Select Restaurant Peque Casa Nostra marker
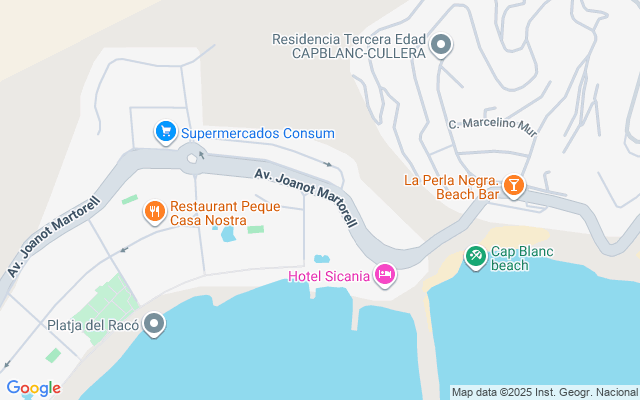 coord(154,211)
